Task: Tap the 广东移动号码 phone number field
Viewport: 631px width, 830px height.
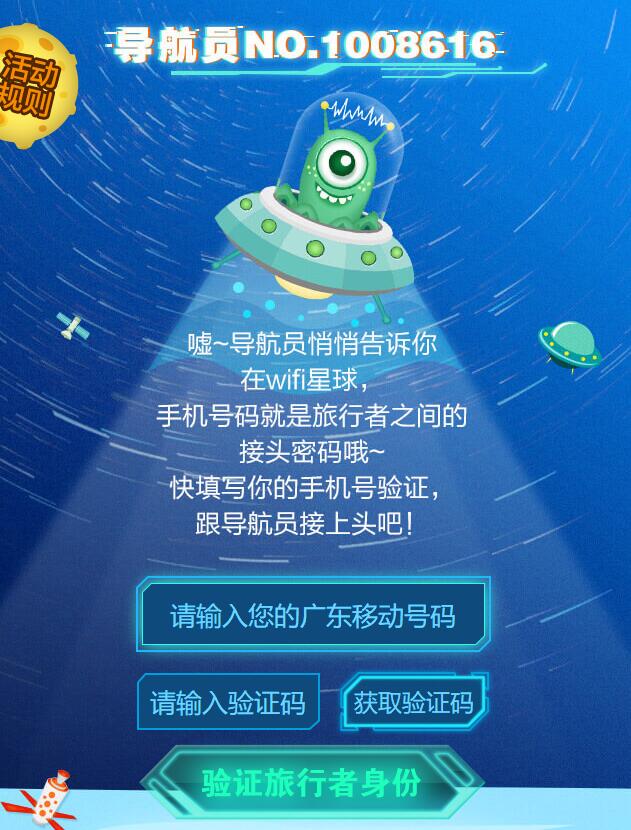Action: (313, 615)
